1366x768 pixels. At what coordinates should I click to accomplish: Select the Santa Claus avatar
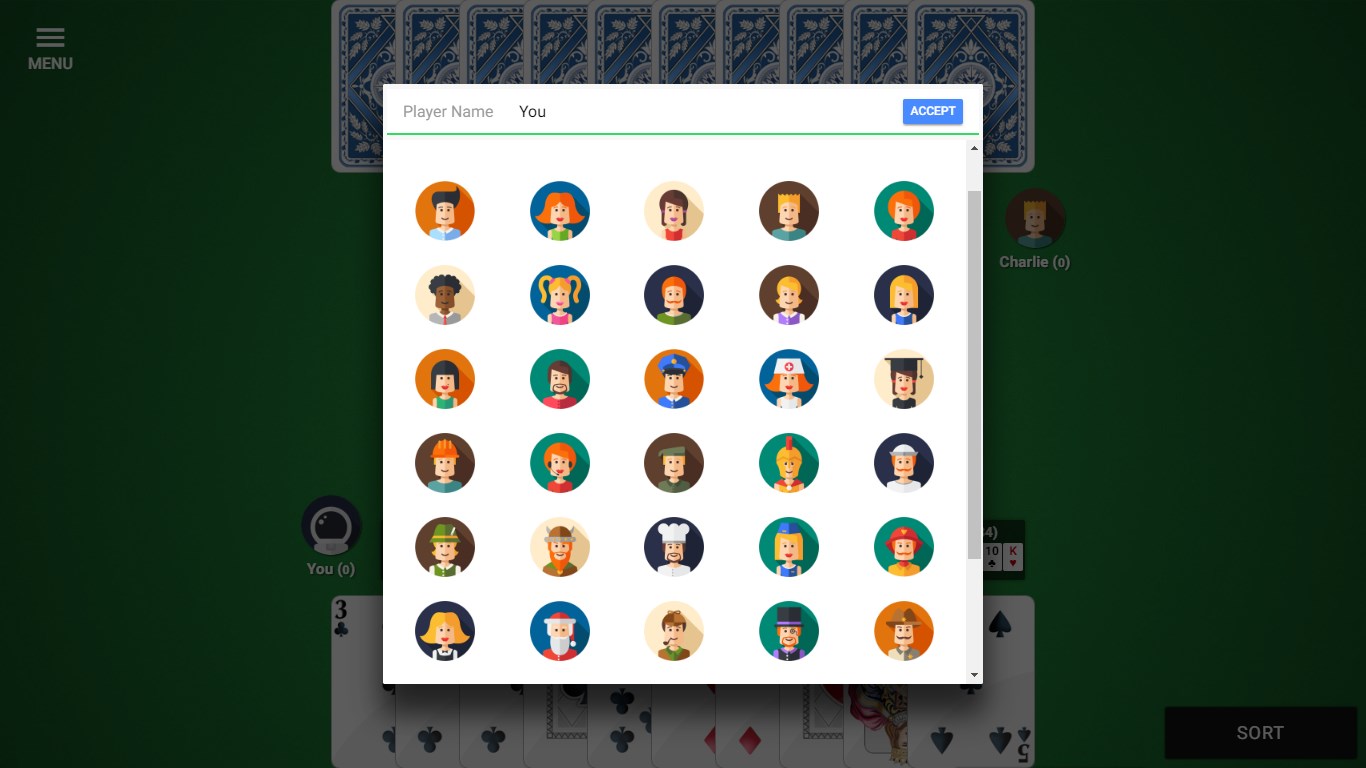click(x=559, y=631)
